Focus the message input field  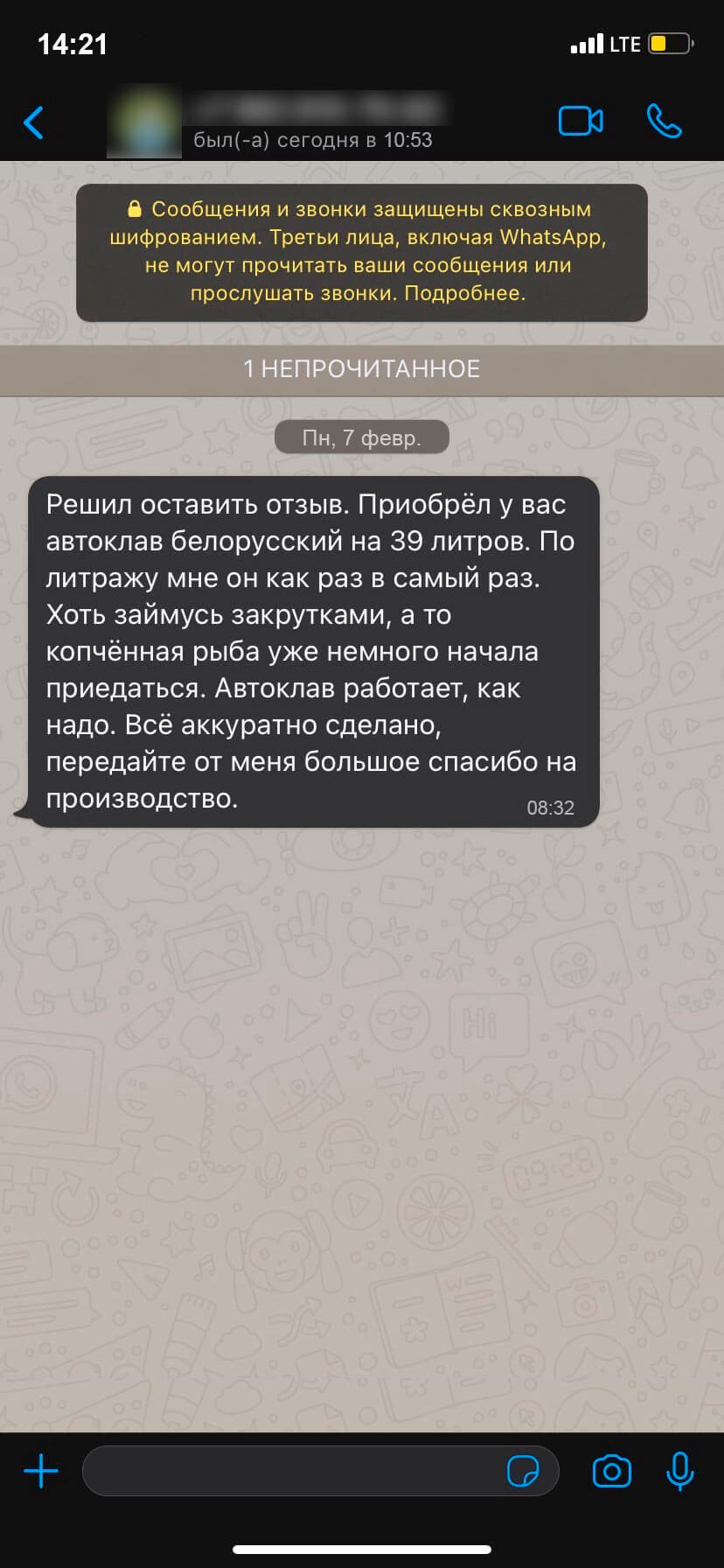293,1471
